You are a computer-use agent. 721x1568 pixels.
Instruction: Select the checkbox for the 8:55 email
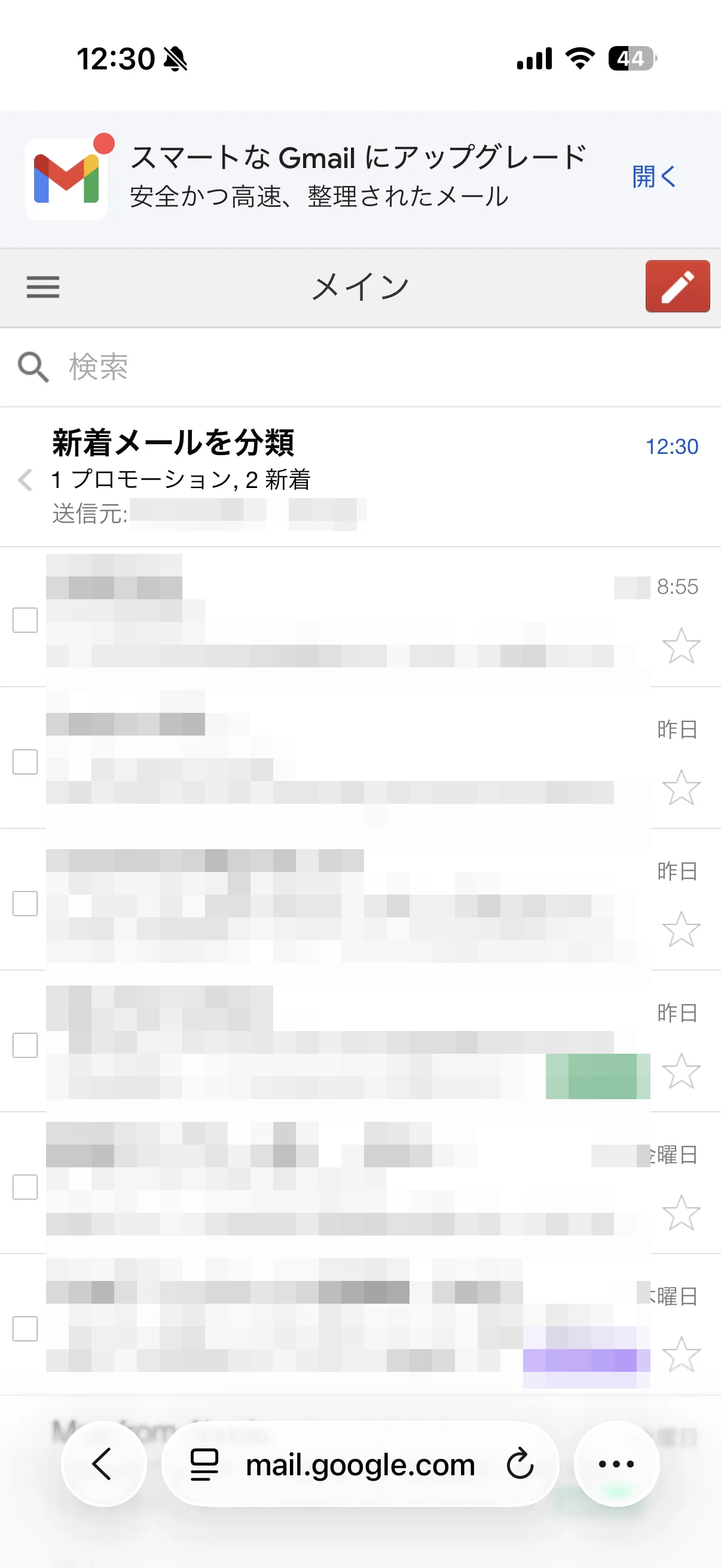point(25,620)
